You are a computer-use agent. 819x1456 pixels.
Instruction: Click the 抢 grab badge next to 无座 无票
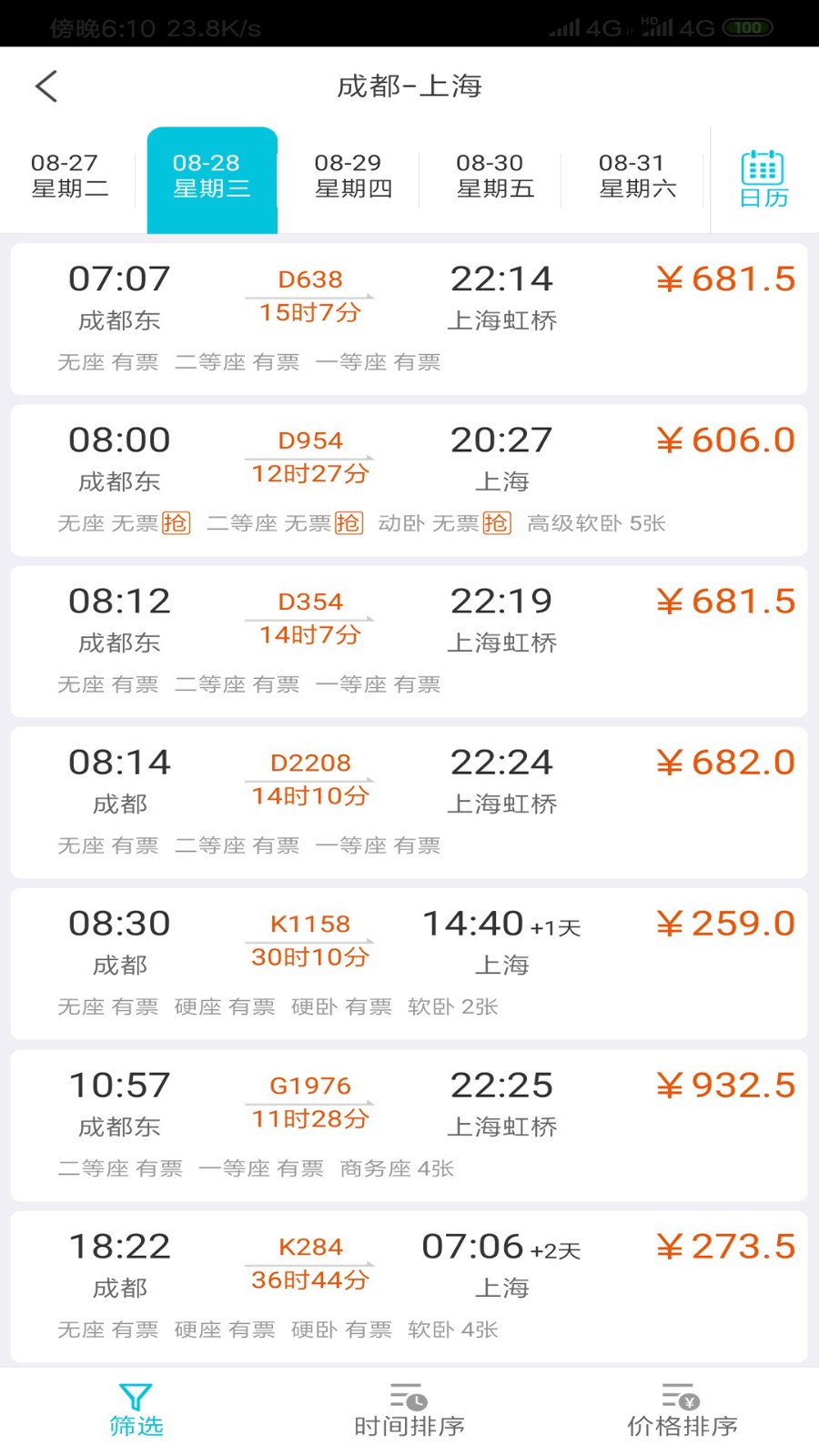177,523
